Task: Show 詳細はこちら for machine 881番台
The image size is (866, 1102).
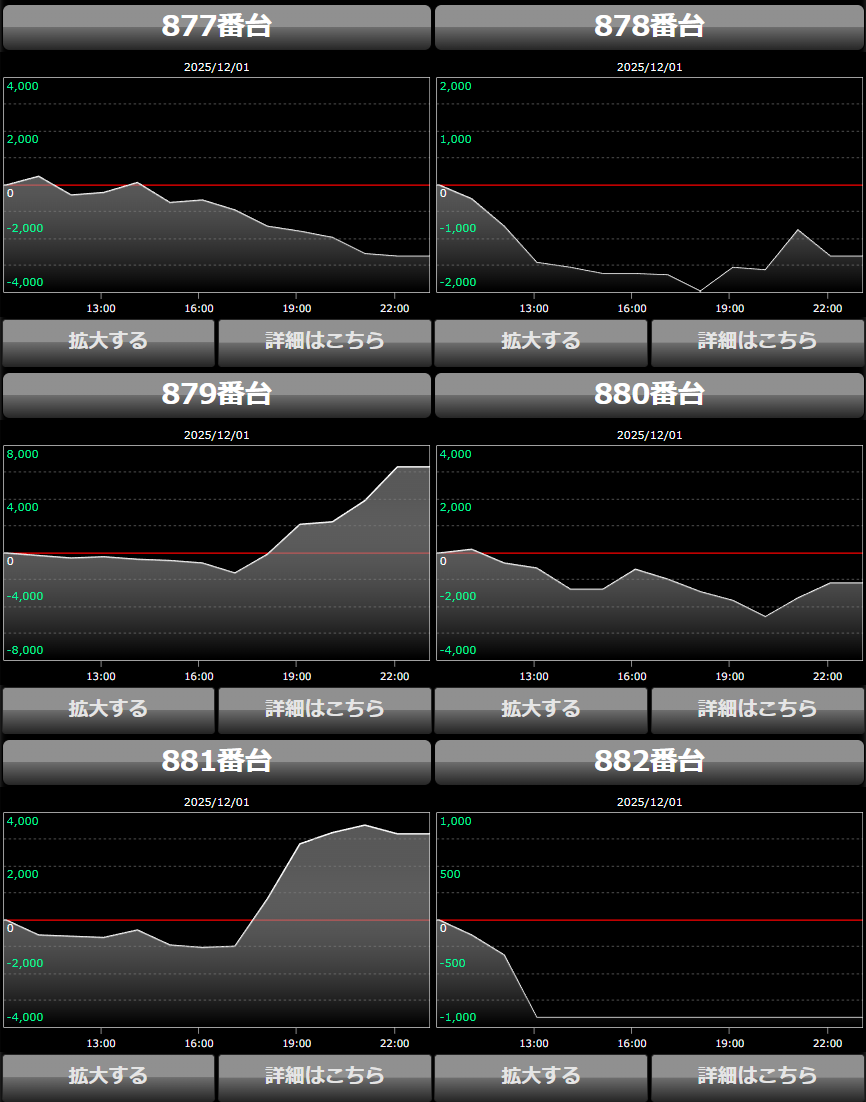Action: coord(324,1077)
